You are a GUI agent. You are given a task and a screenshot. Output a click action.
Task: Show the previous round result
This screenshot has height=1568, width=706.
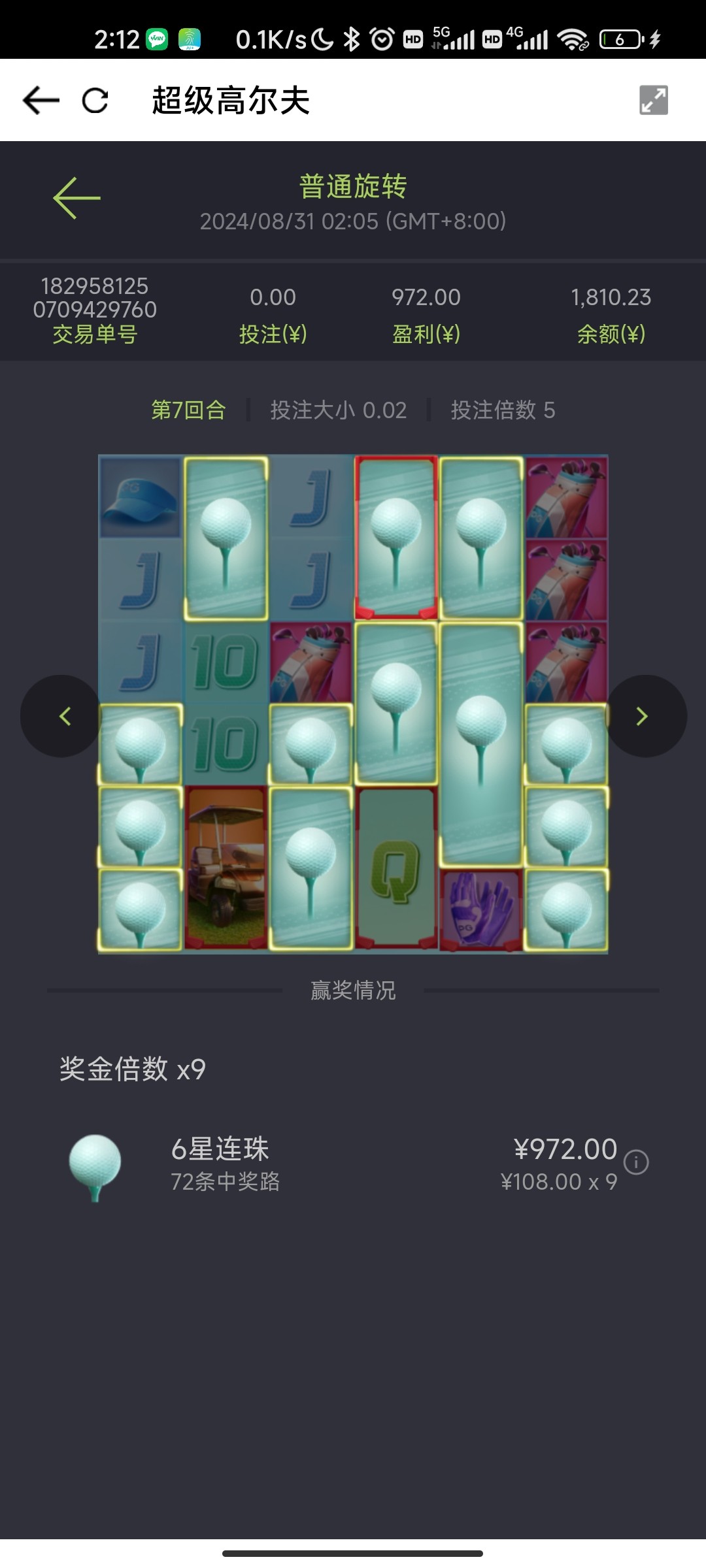[x=63, y=716]
